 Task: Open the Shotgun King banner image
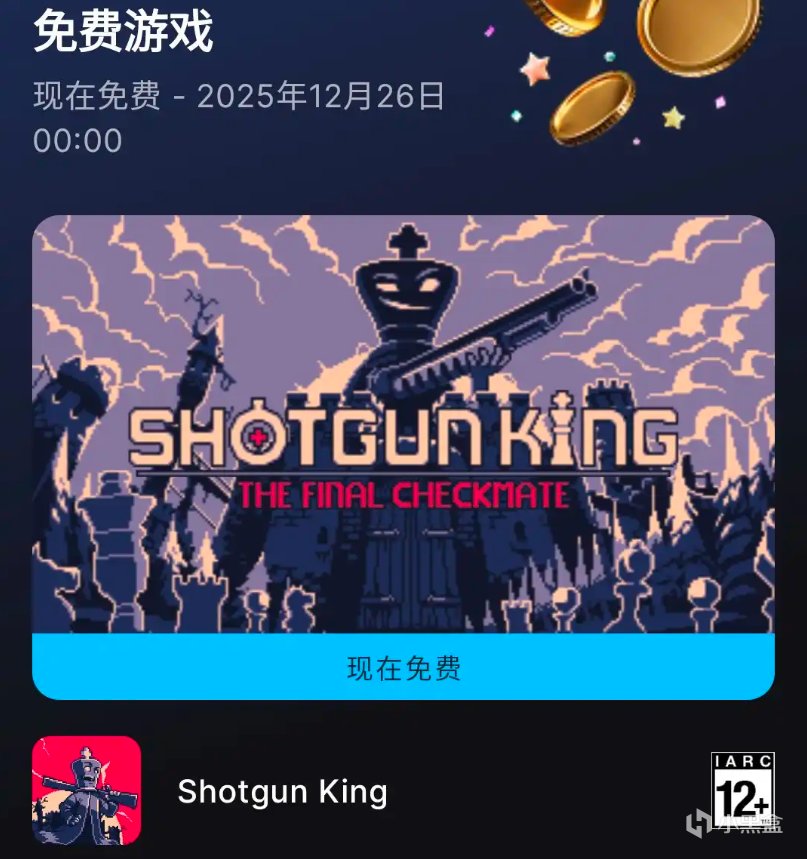403,424
